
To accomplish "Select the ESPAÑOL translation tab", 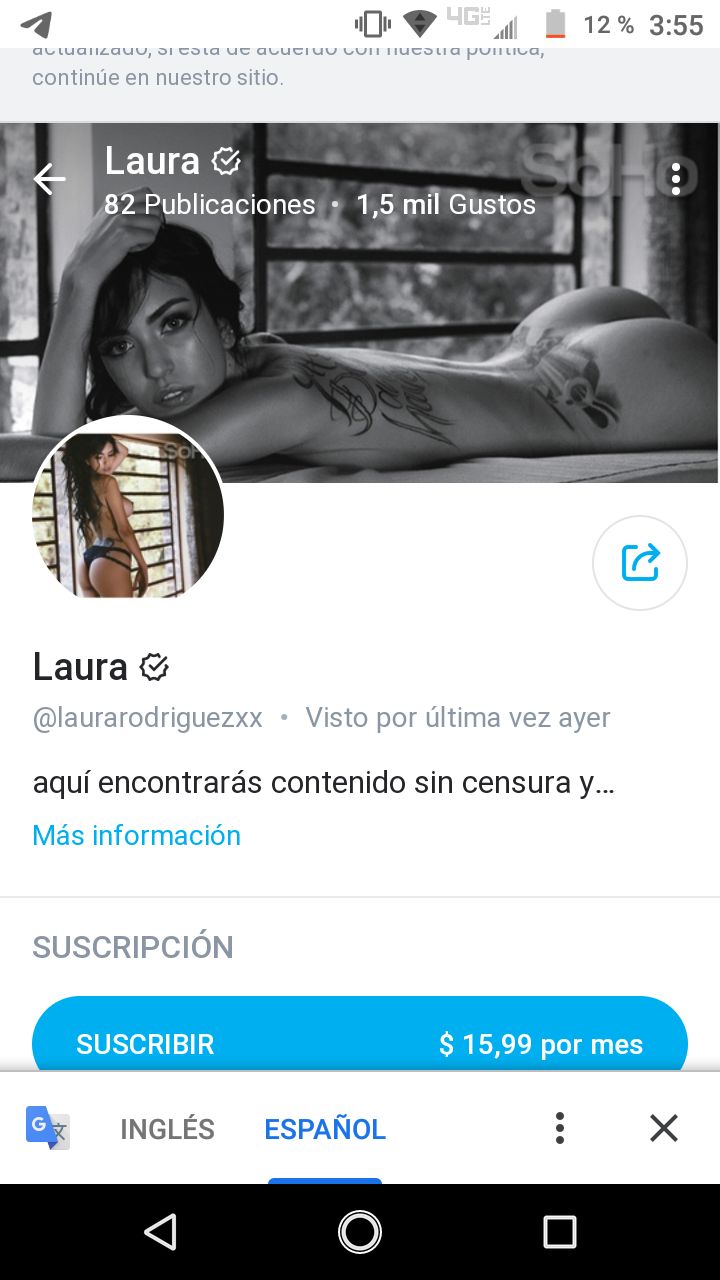I will [x=324, y=1129].
